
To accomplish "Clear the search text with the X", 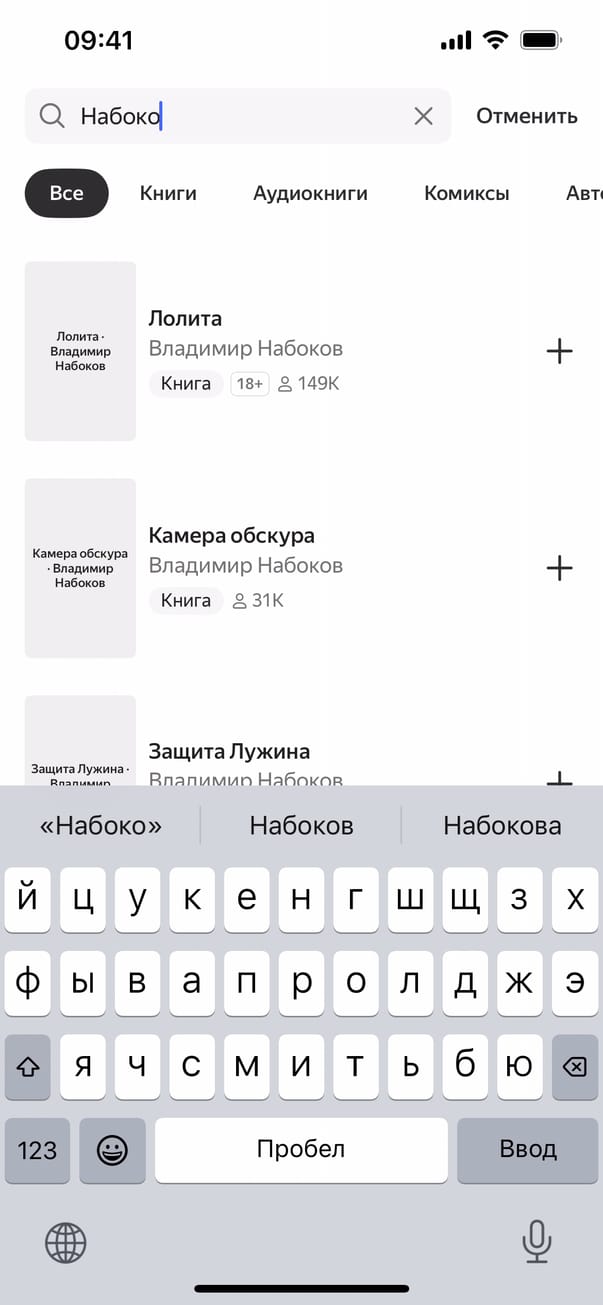I will point(423,117).
